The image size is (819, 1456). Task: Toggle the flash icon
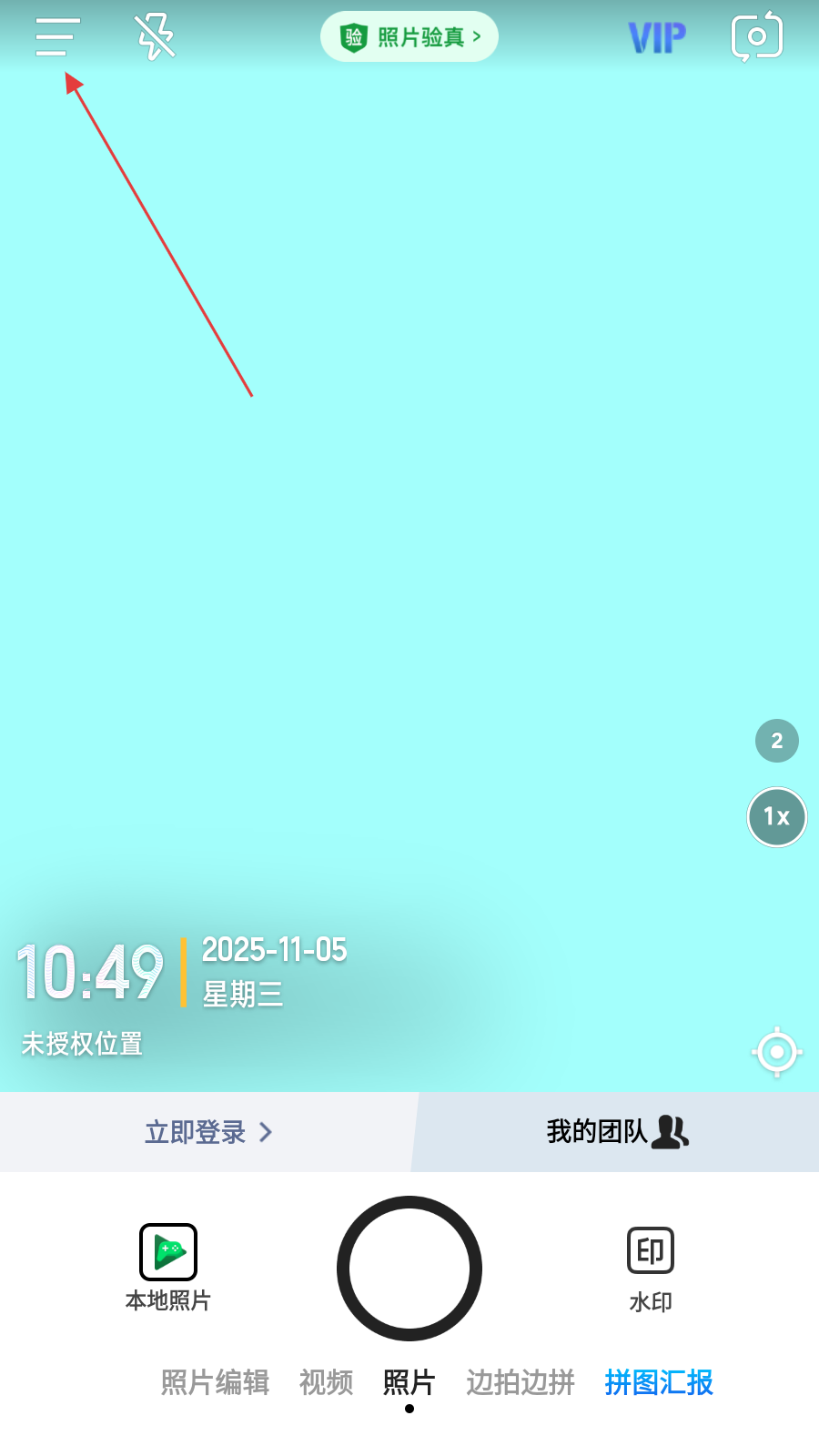[x=155, y=37]
